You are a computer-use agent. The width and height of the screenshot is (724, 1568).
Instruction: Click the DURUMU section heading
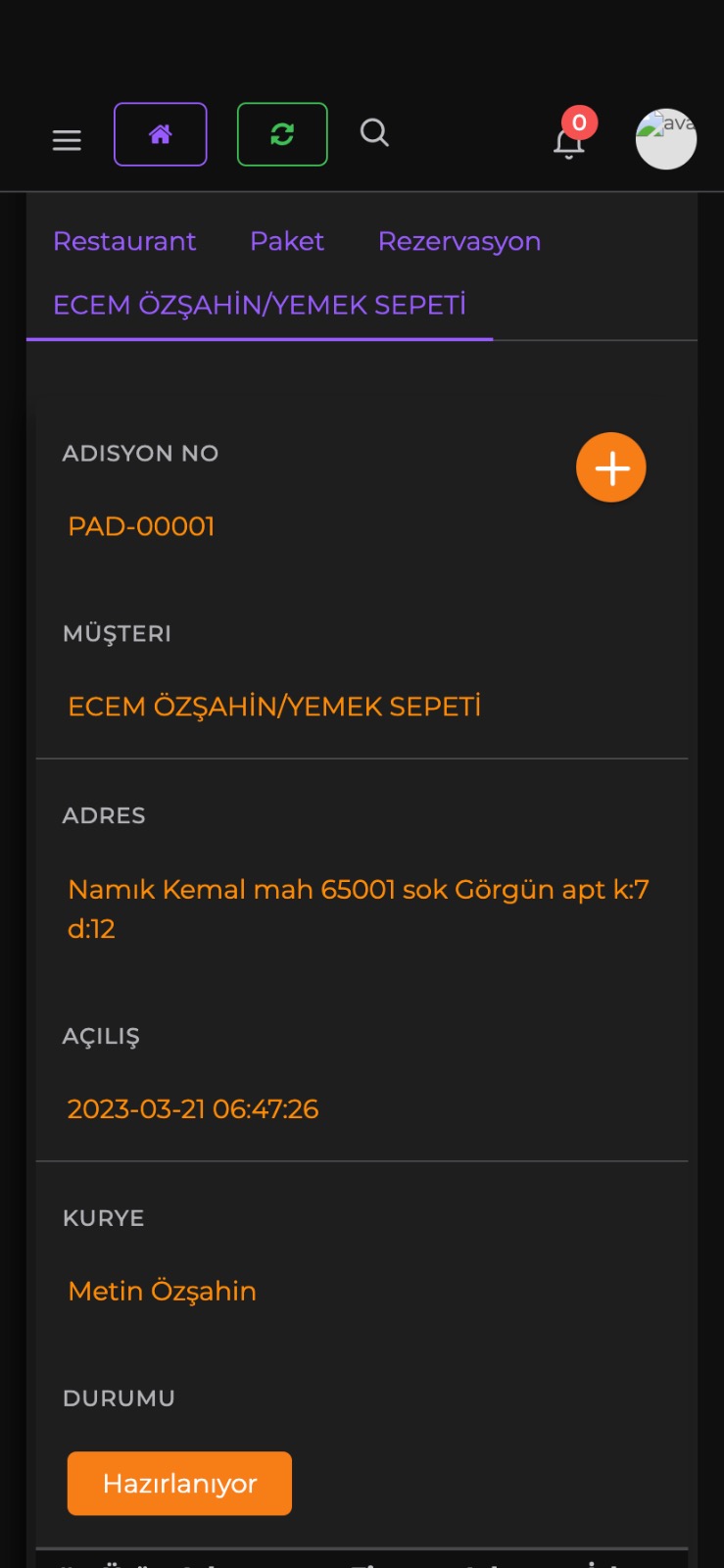point(119,1398)
